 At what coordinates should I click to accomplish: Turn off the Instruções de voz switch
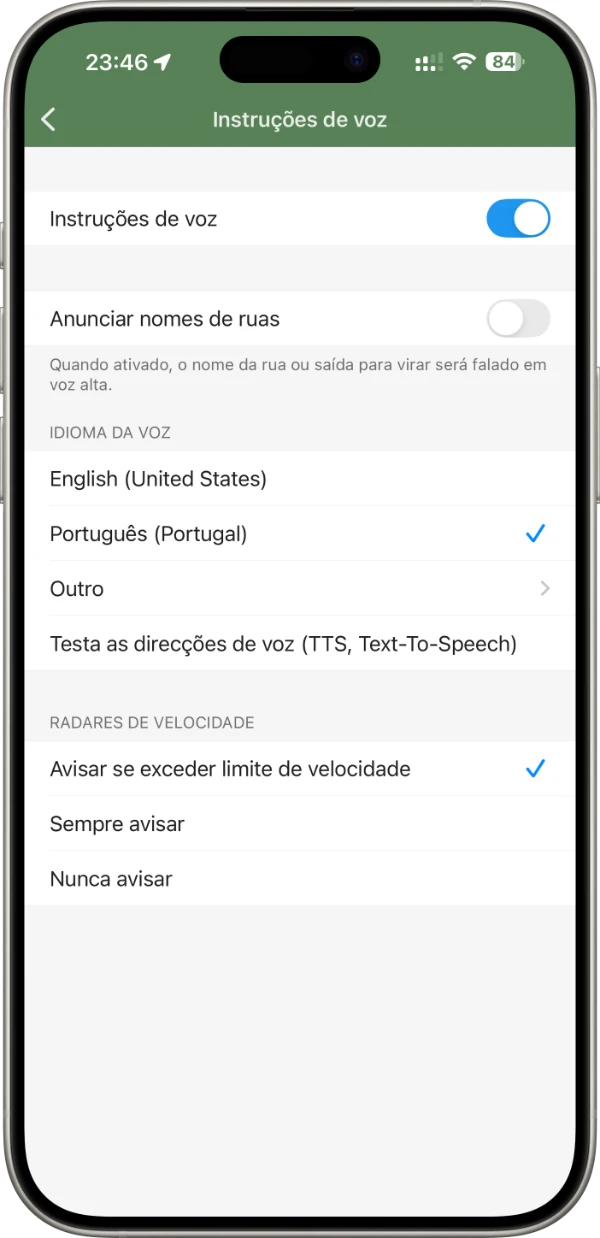pos(517,218)
